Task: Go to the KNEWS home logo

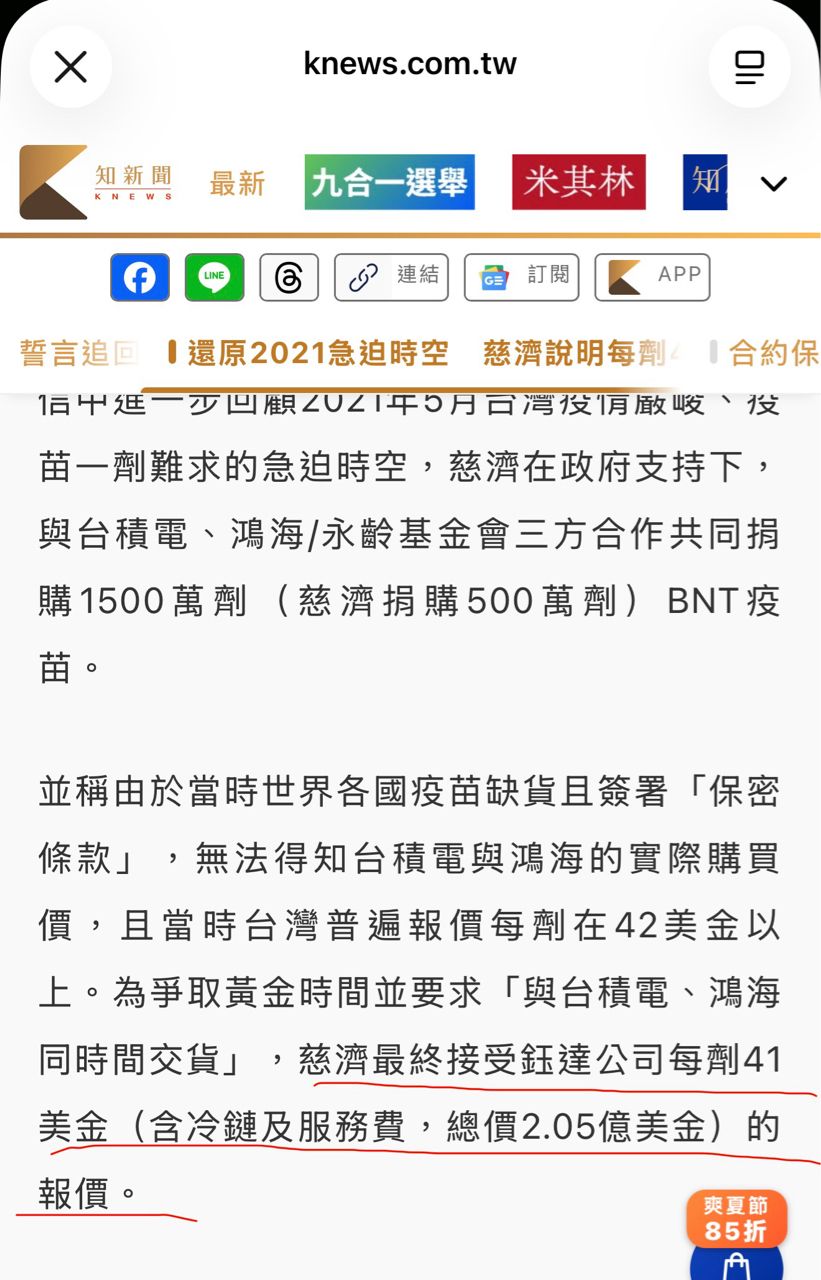Action: pos(97,182)
